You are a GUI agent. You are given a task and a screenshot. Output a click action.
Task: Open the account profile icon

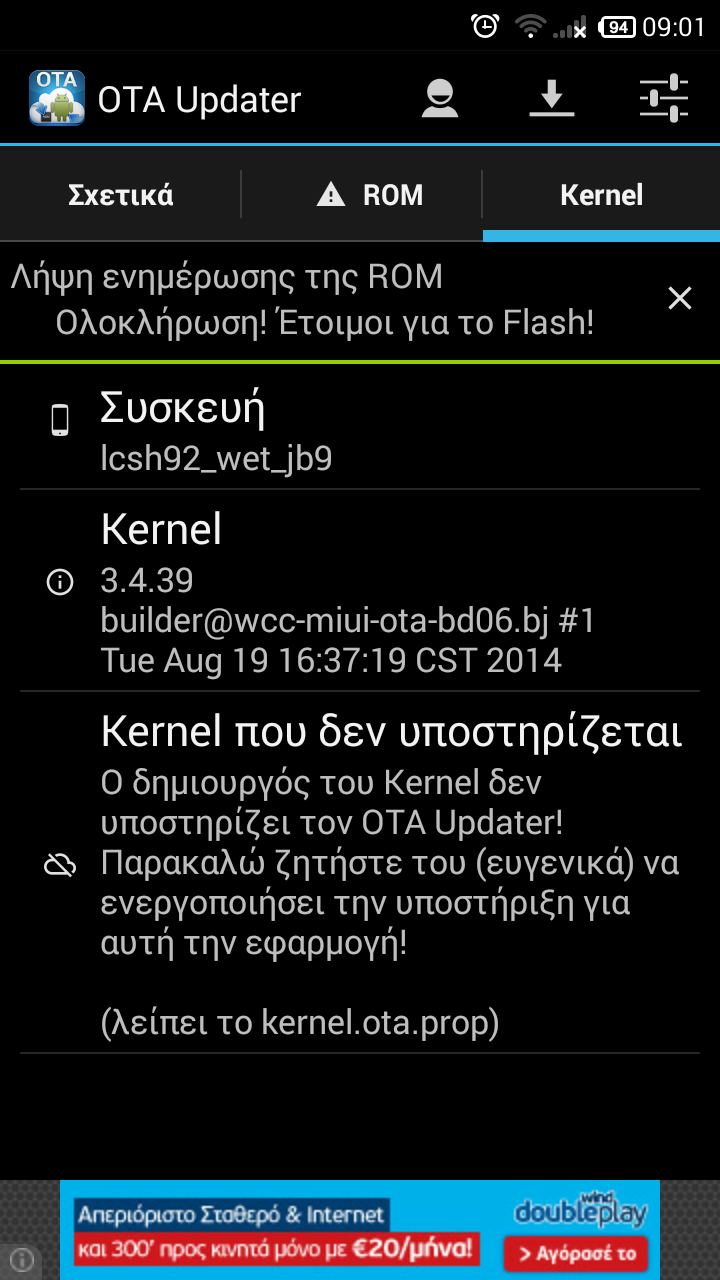(440, 99)
